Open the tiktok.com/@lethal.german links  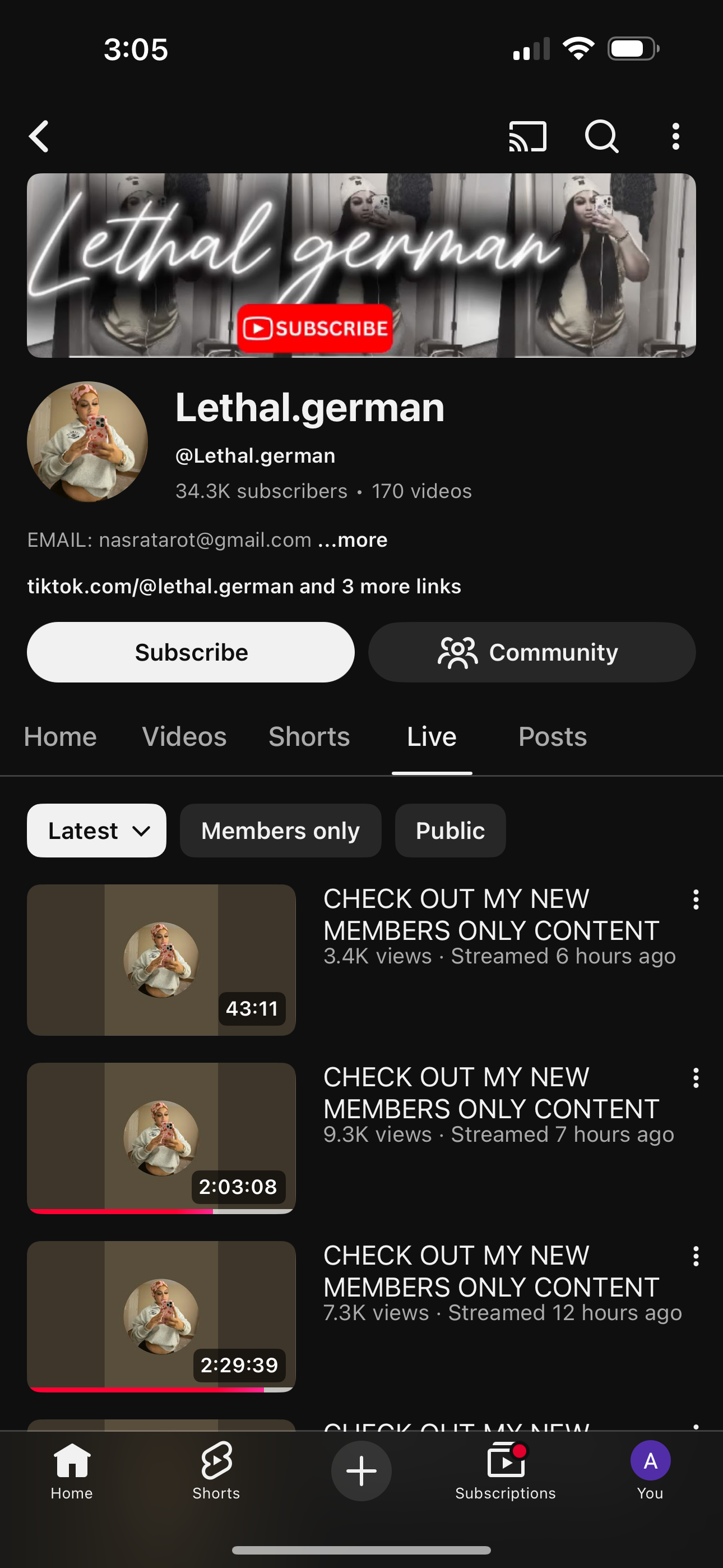pos(244,586)
